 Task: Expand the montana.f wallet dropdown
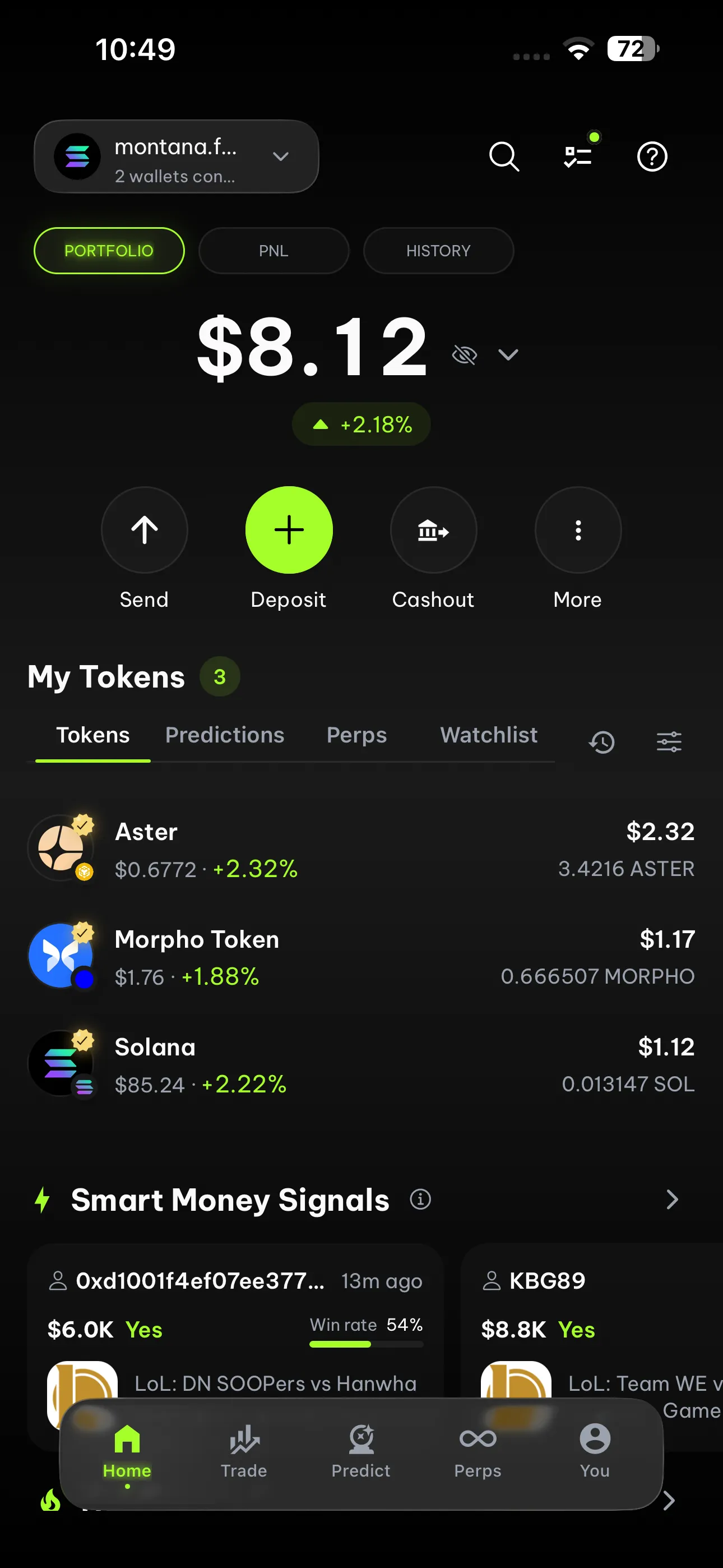(x=280, y=156)
